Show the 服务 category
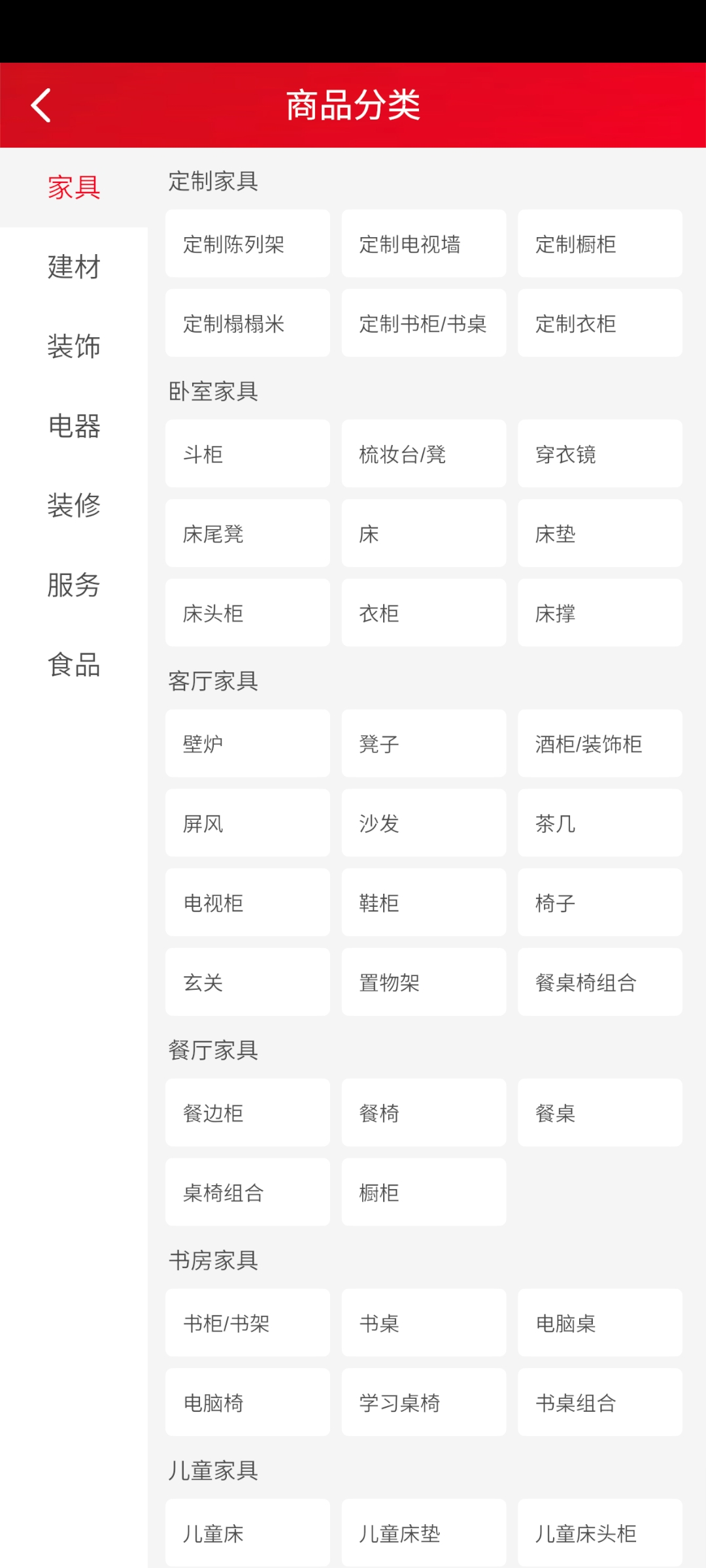 74,585
